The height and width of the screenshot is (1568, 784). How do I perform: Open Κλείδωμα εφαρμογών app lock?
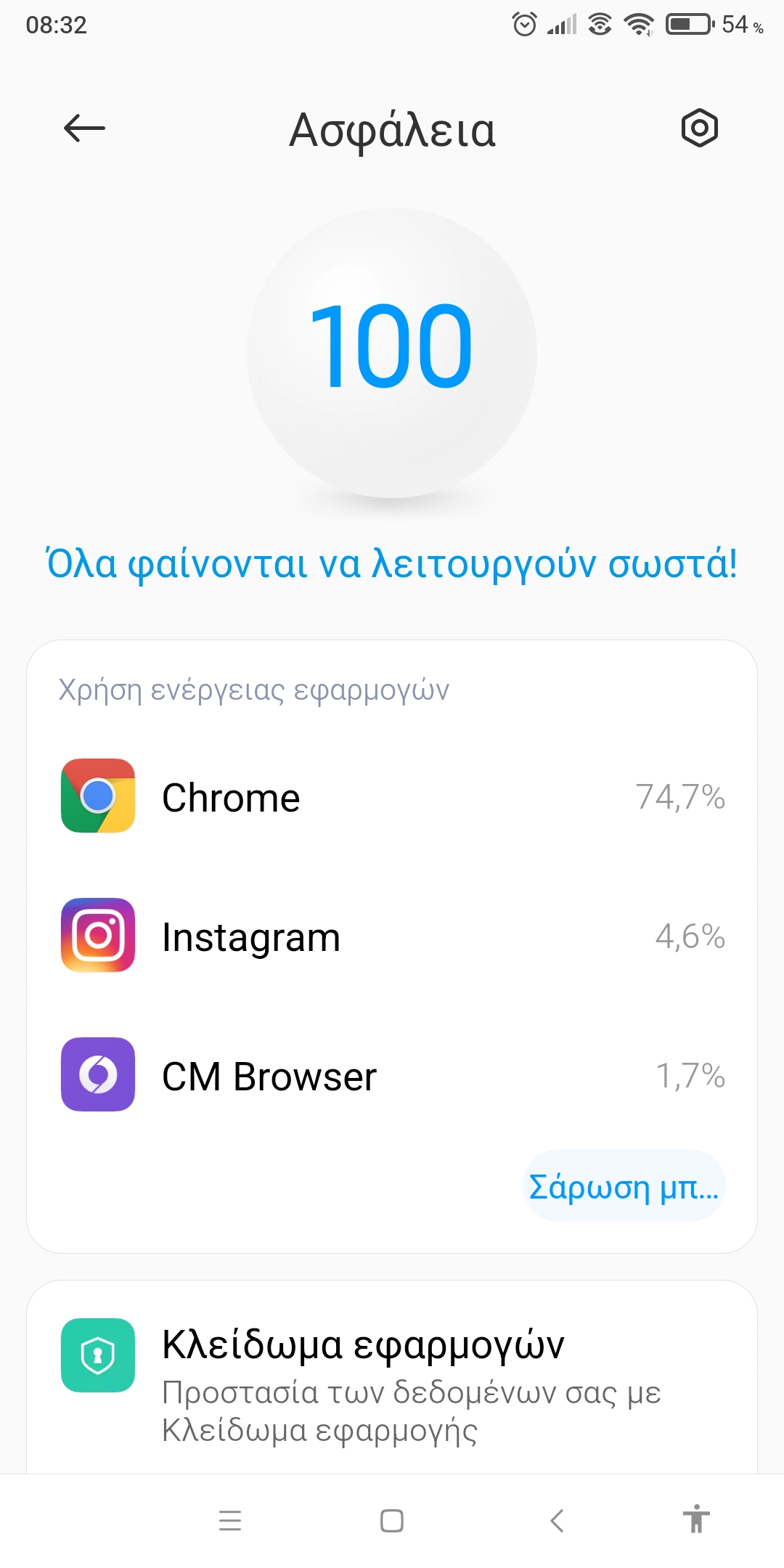click(x=392, y=1376)
